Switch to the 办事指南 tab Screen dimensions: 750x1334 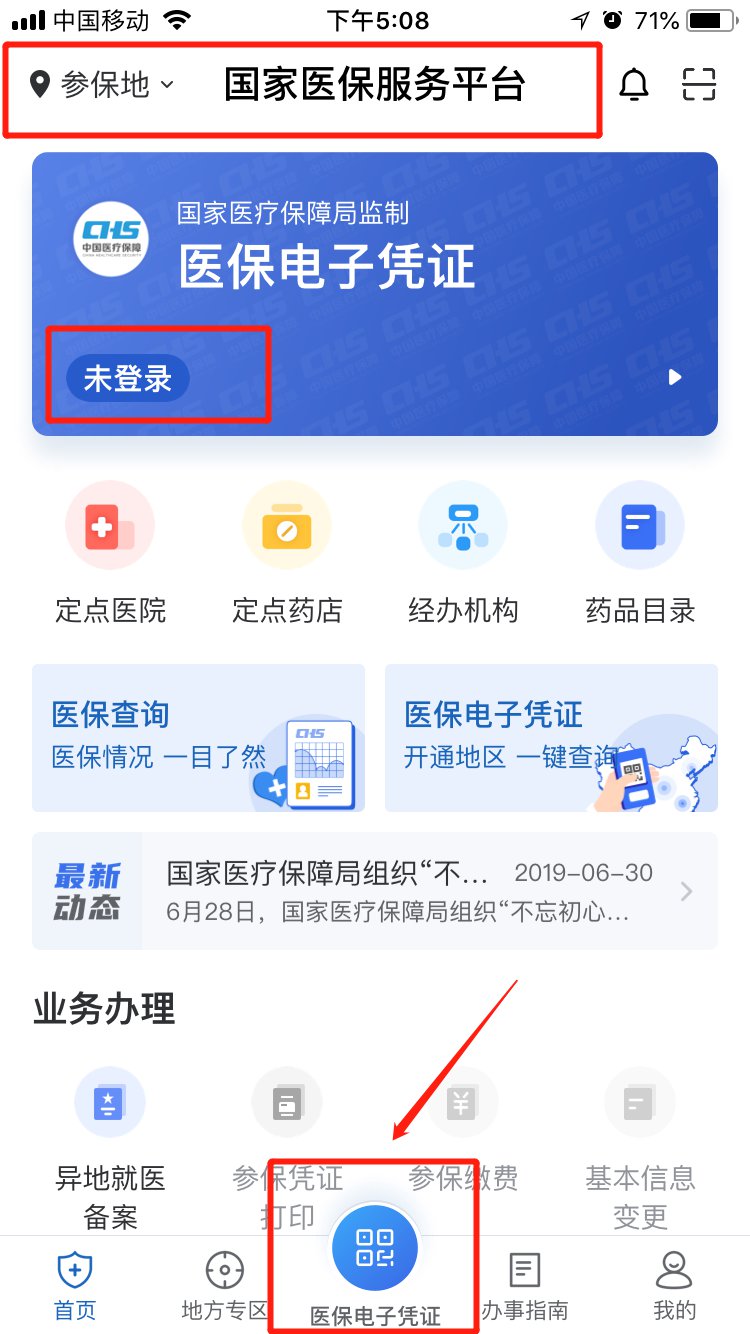tap(524, 1285)
